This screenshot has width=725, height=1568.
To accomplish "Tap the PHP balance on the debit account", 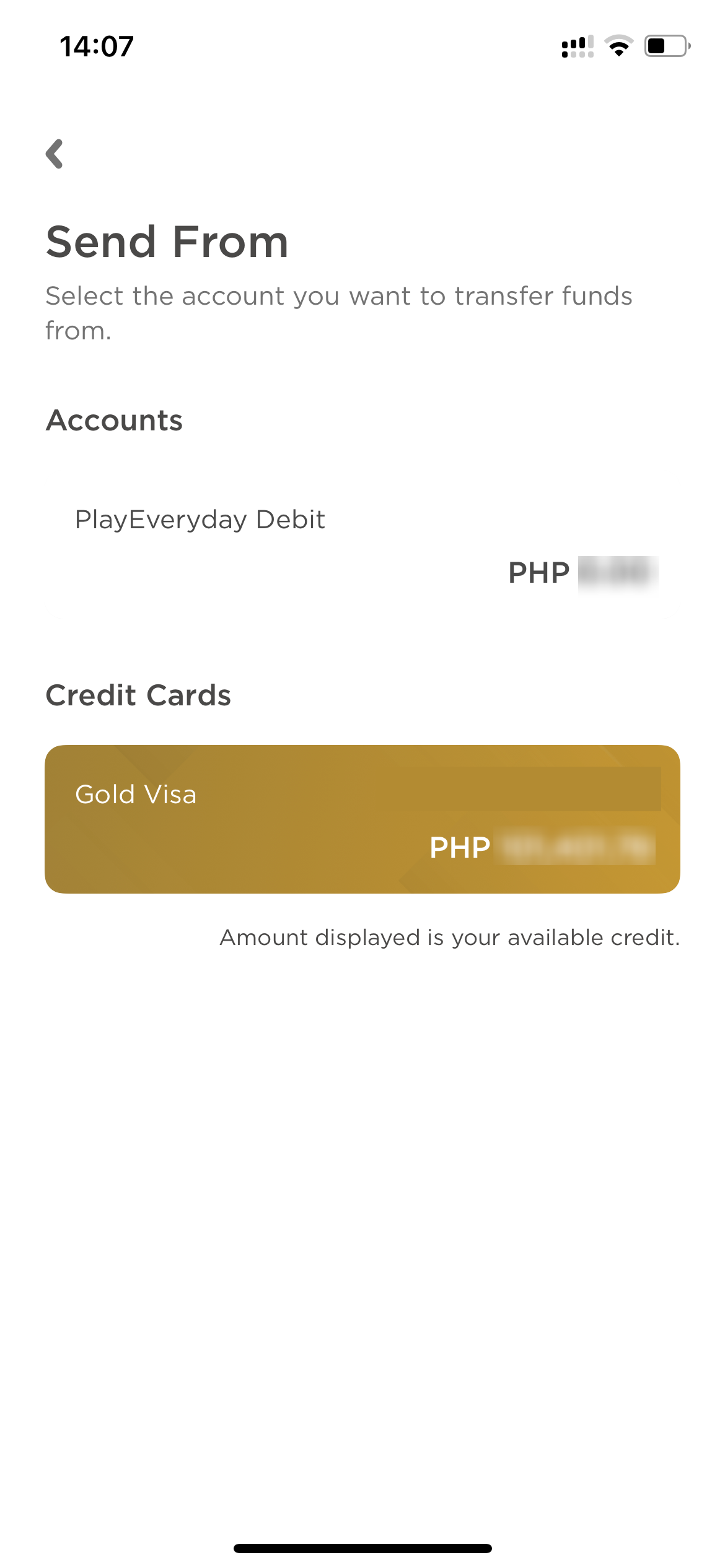I will click(x=582, y=572).
